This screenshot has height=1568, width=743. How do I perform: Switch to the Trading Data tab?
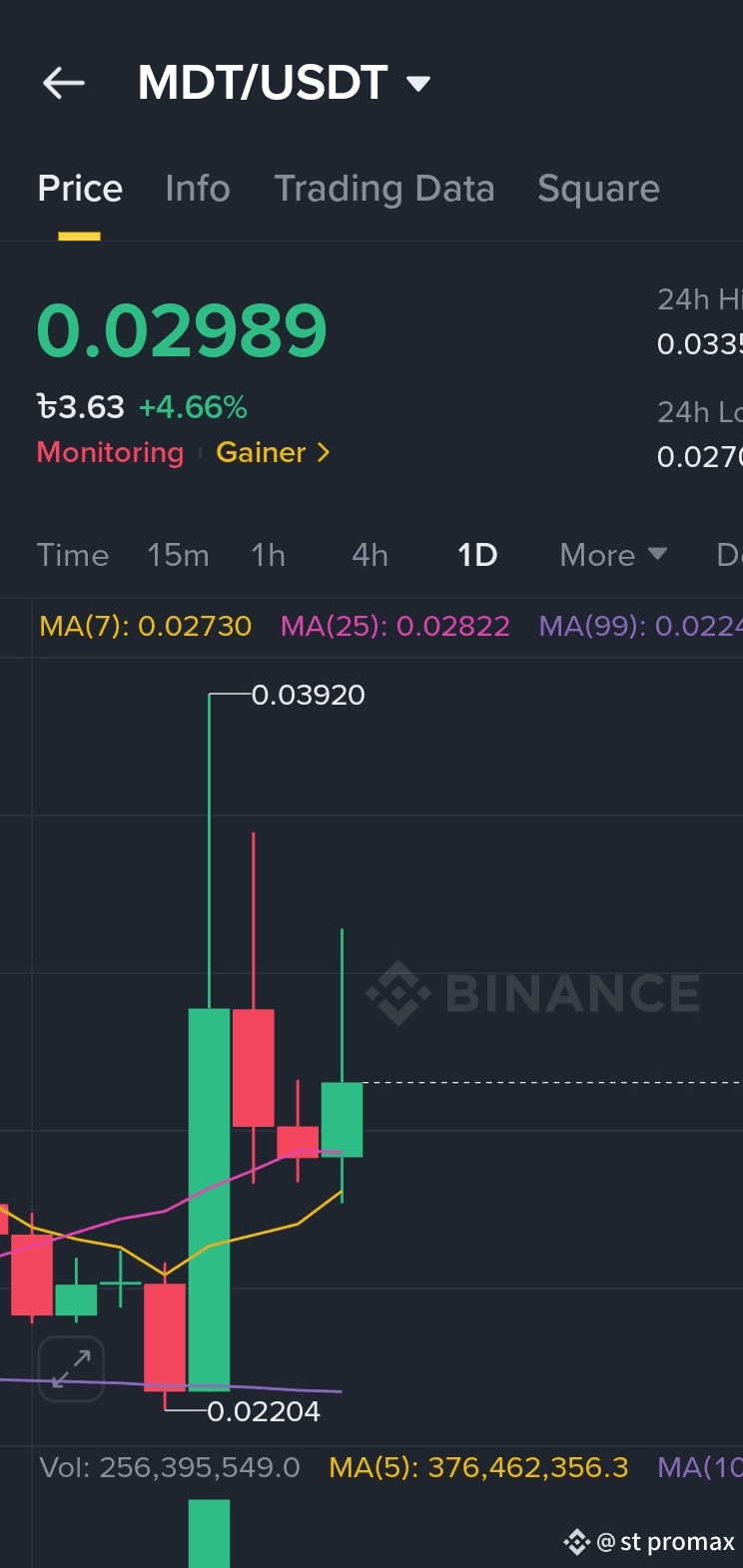(384, 188)
